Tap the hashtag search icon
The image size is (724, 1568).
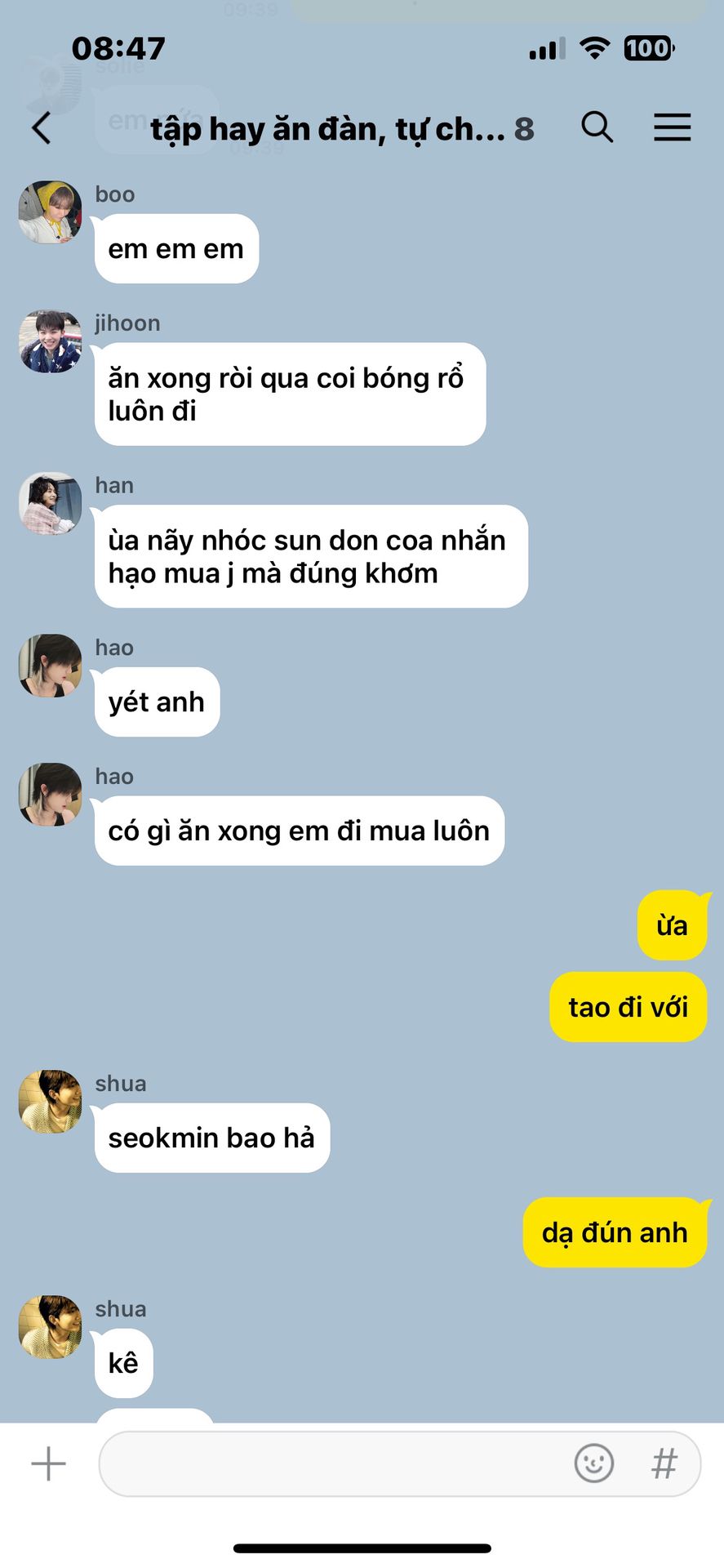[664, 1463]
